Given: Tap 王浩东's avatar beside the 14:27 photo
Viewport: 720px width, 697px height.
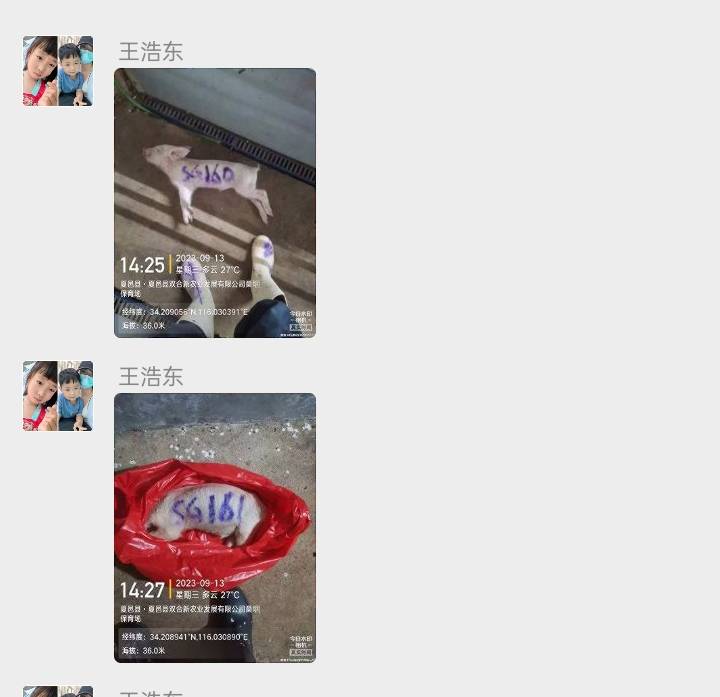Looking at the screenshot, I should [58, 396].
